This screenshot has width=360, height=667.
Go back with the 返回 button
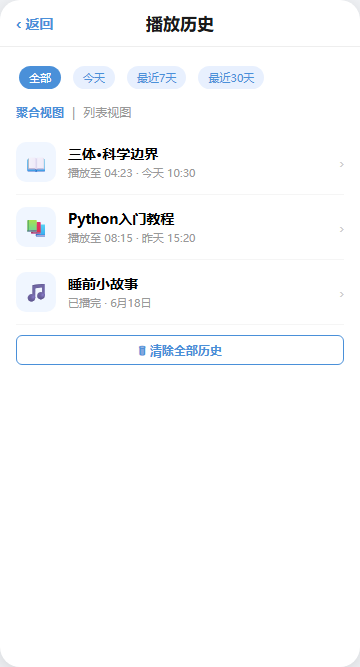(35, 24)
